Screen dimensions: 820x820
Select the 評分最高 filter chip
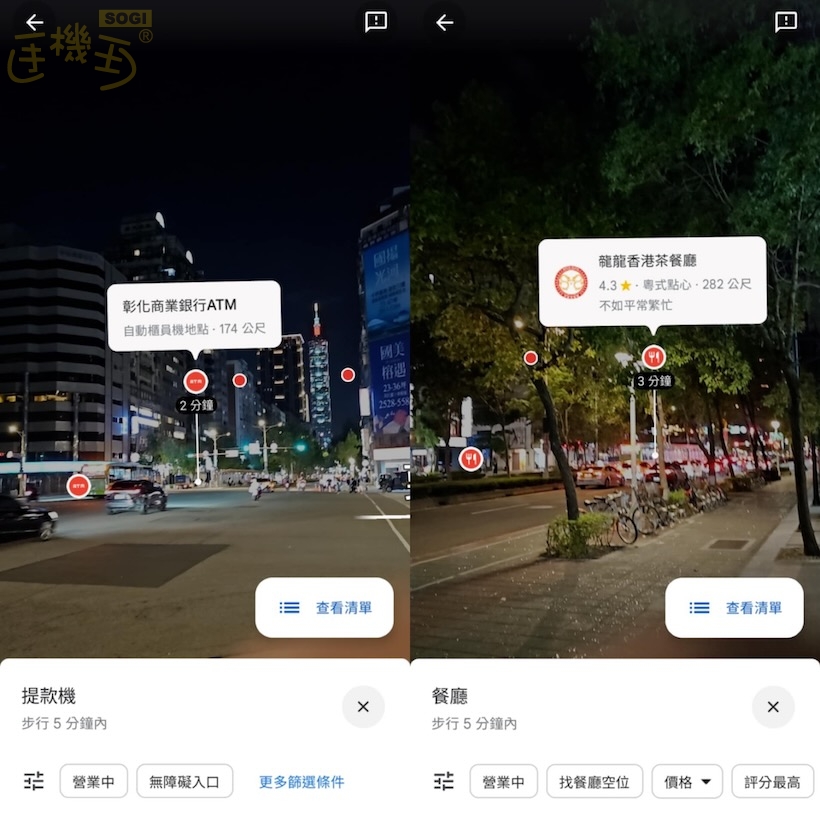(x=772, y=781)
